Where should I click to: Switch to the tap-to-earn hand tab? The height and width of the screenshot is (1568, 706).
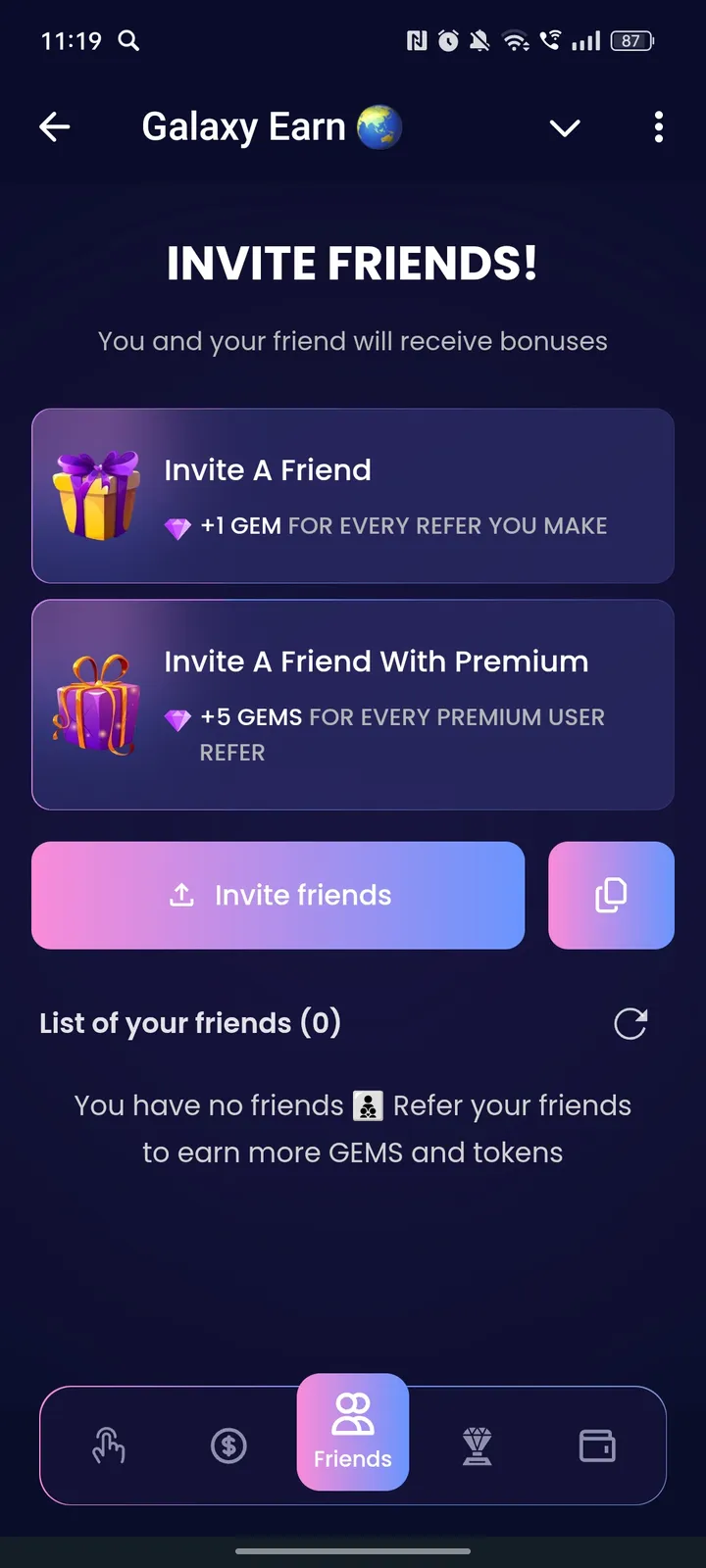(109, 1445)
